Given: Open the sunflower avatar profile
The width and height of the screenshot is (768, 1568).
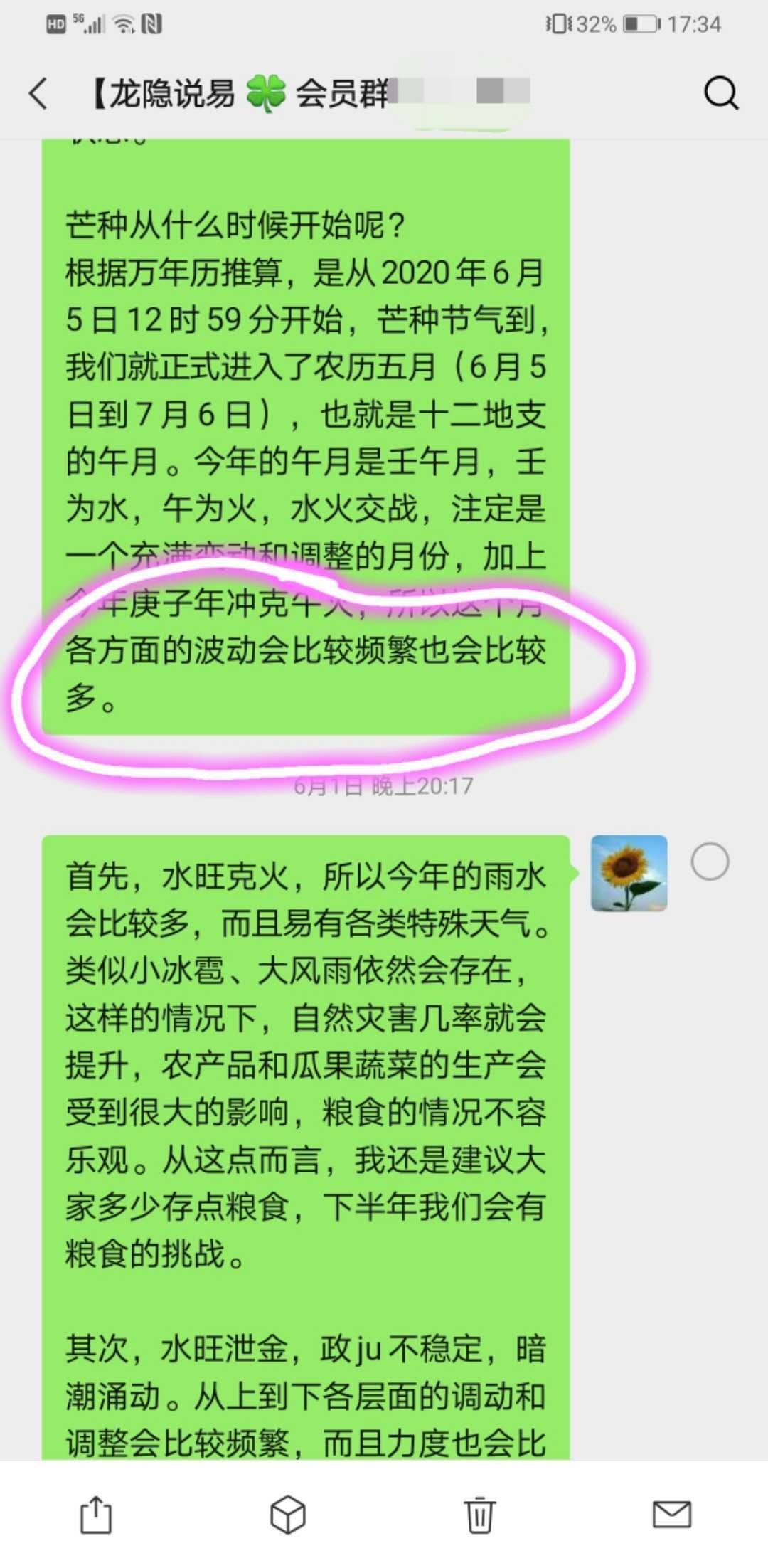Looking at the screenshot, I should point(629,872).
